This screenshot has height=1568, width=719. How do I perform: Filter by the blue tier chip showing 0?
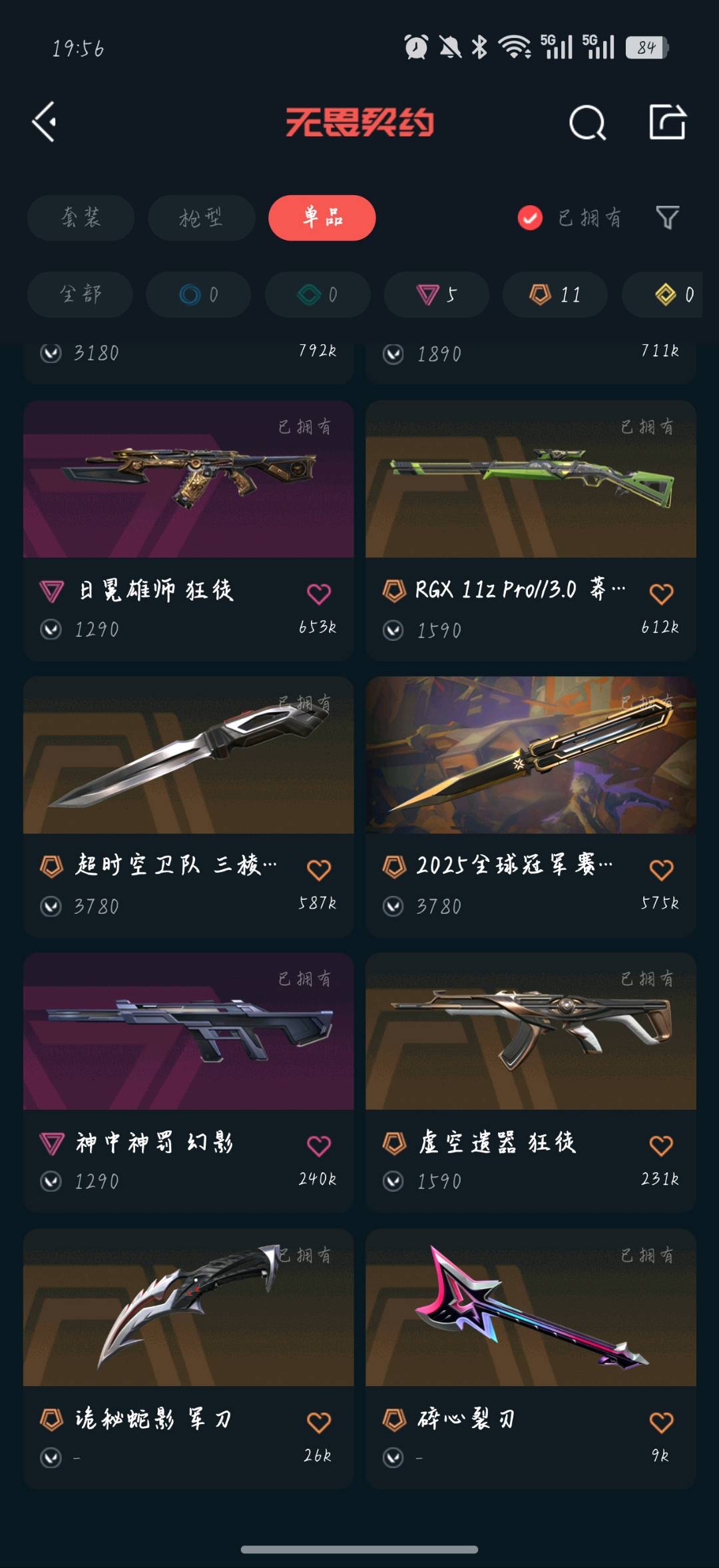pos(198,294)
